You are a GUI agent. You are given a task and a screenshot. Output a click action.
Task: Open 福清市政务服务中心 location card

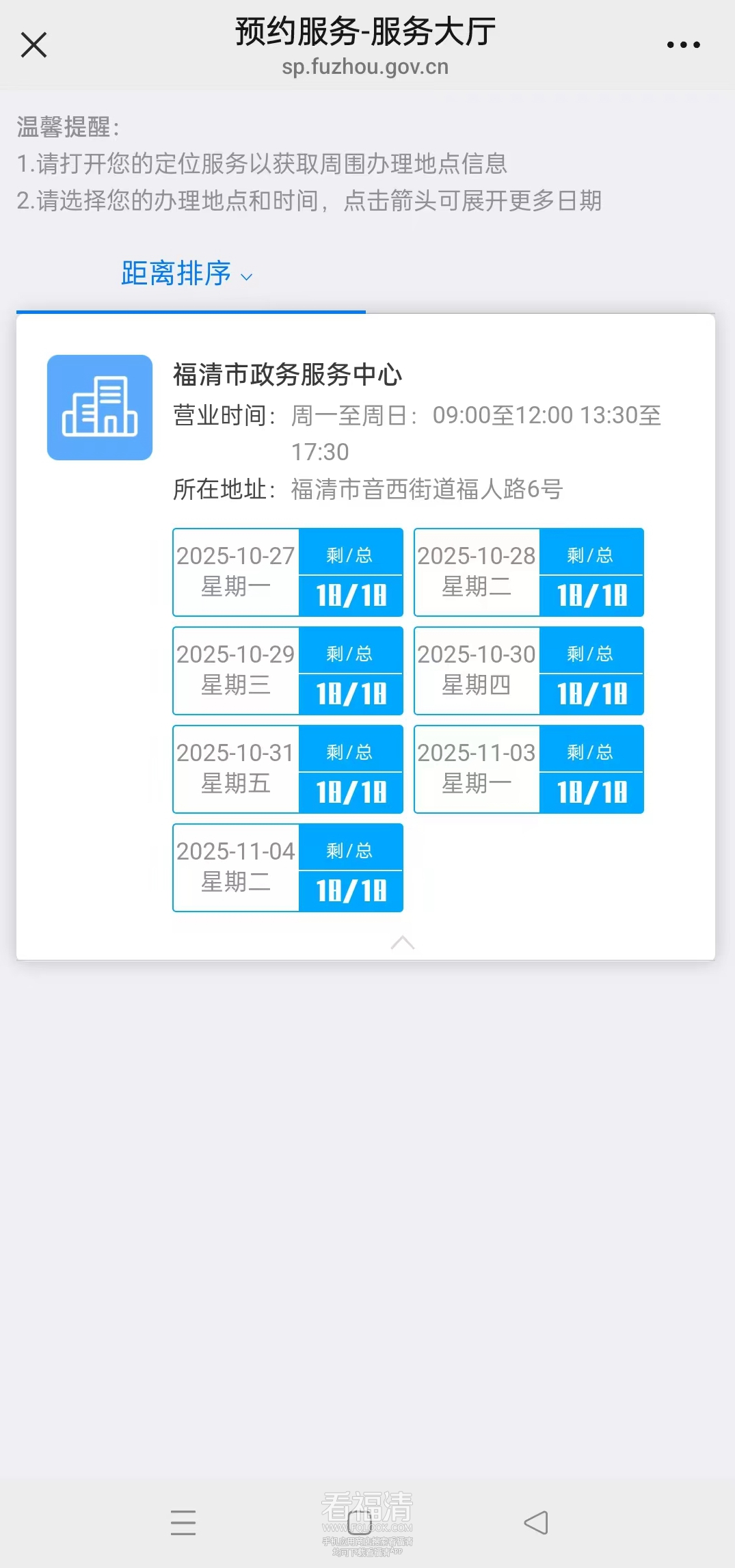tap(287, 375)
